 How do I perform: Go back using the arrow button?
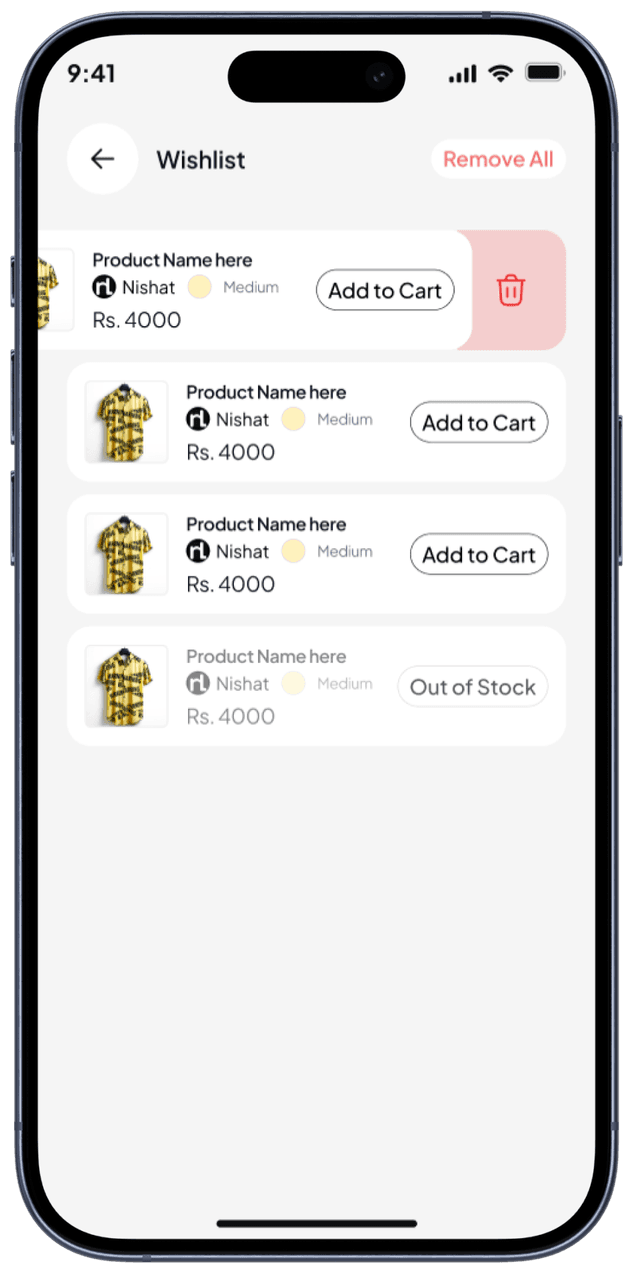coord(102,159)
